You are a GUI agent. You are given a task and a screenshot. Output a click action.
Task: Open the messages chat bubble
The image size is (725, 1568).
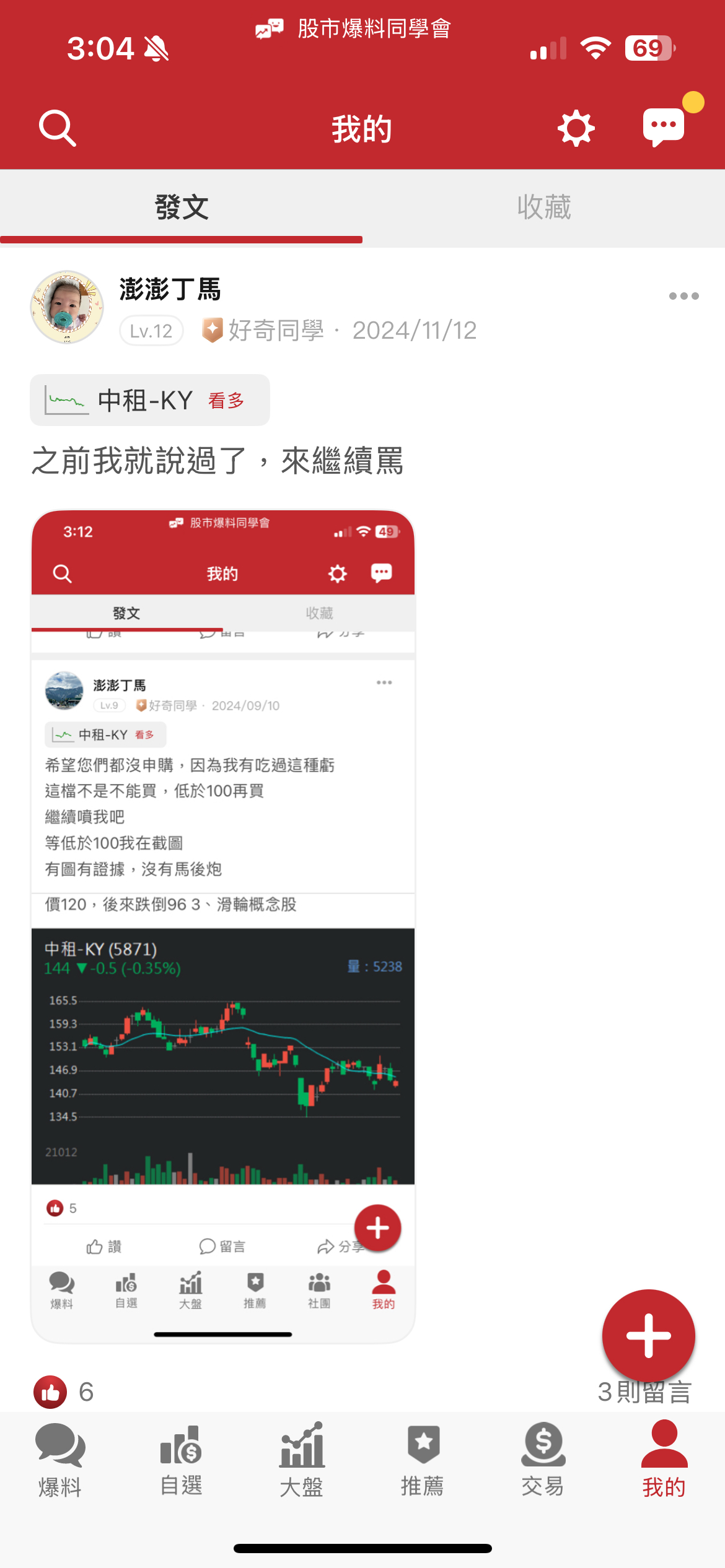click(664, 127)
